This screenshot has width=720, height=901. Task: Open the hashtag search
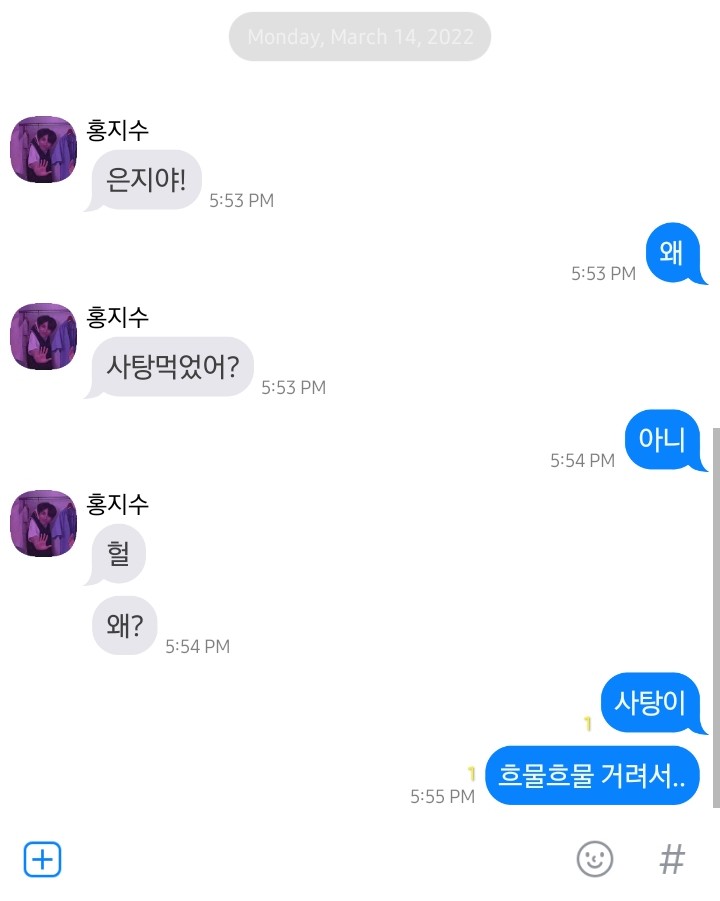(673, 859)
